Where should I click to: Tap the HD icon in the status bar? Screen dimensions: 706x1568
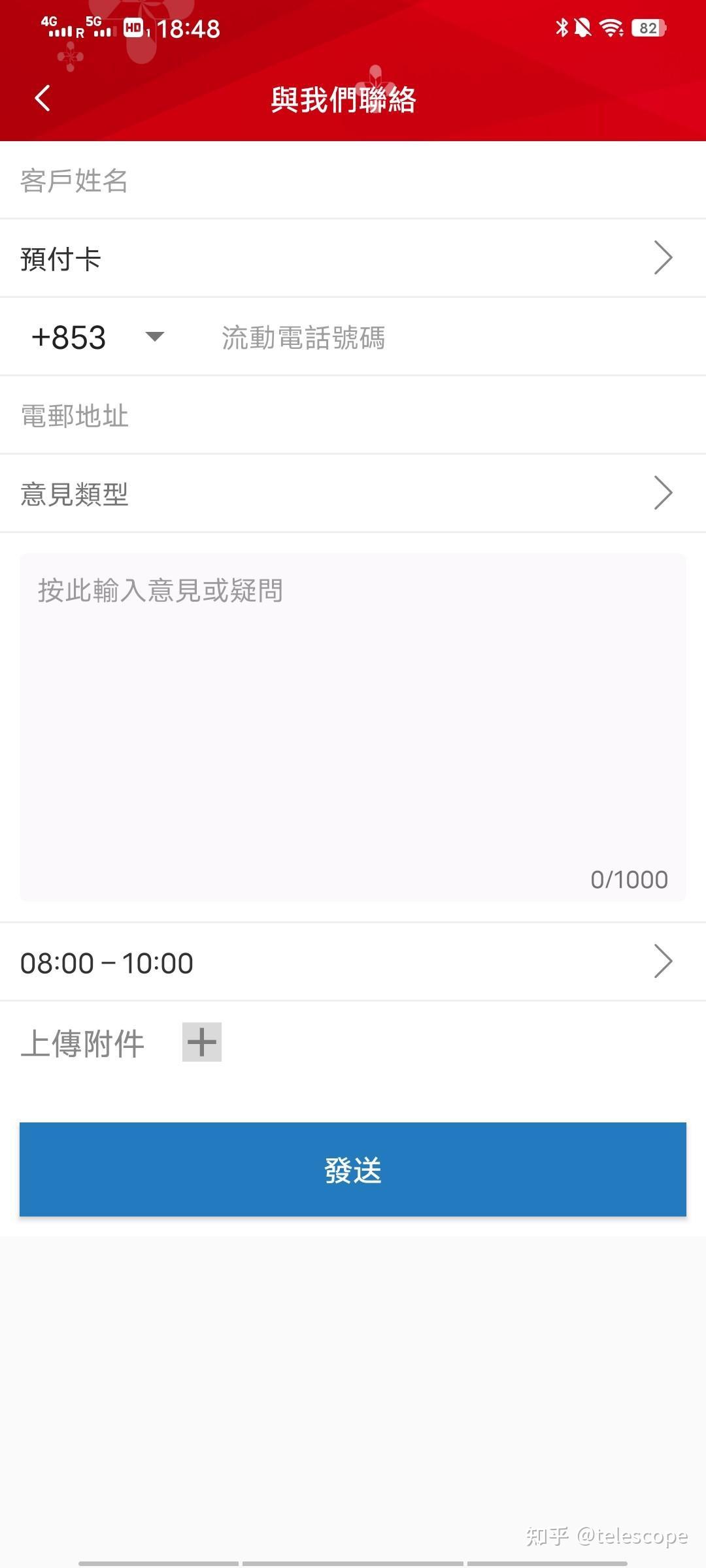134,27
